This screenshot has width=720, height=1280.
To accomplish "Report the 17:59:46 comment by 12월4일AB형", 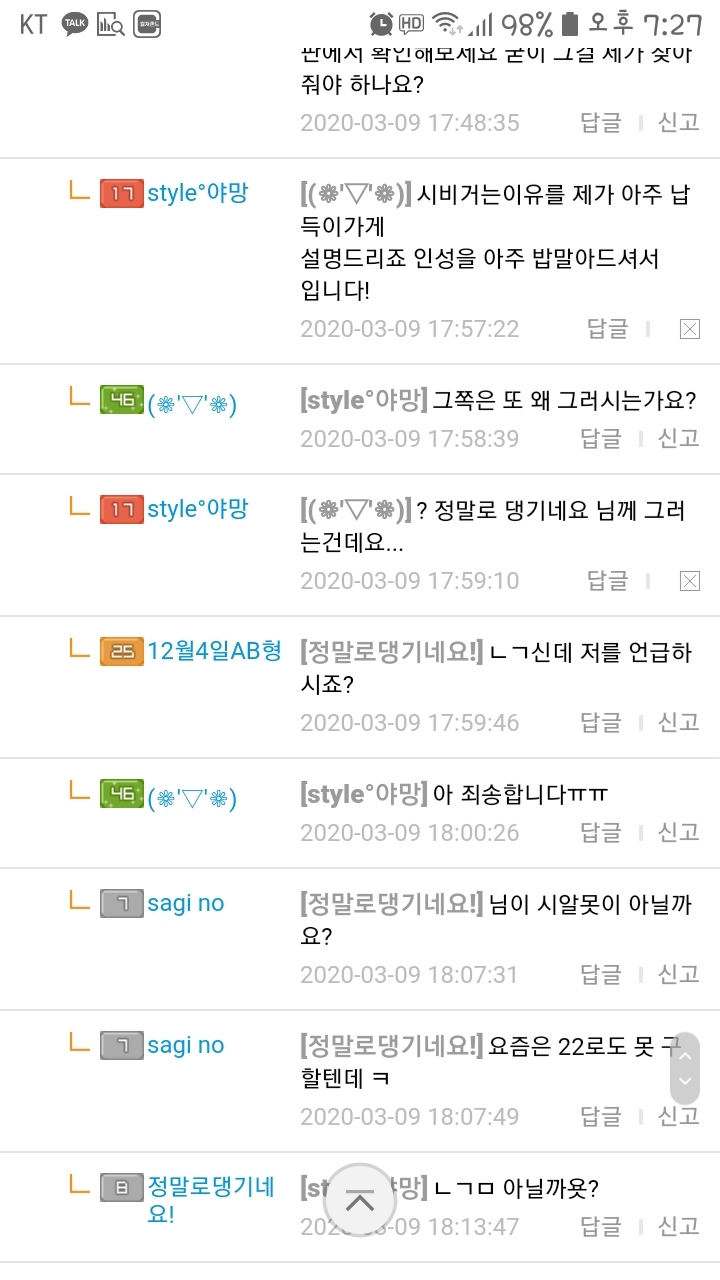I will click(x=679, y=722).
